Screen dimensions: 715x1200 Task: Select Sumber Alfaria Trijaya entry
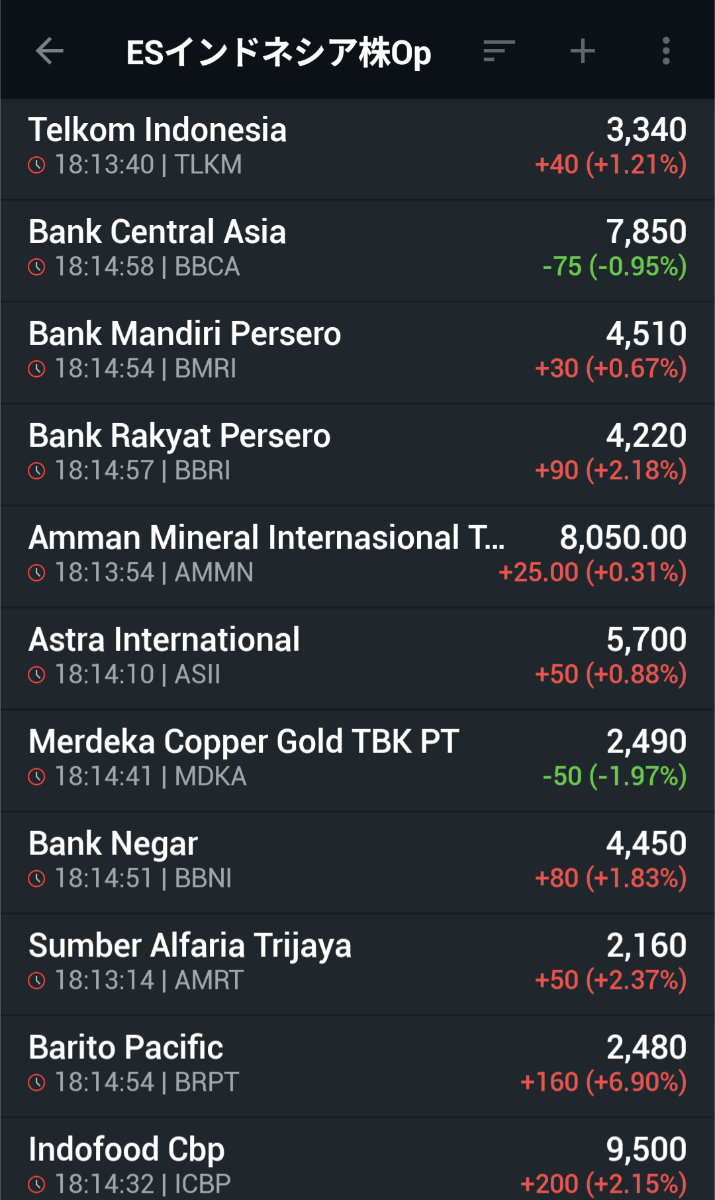357,964
